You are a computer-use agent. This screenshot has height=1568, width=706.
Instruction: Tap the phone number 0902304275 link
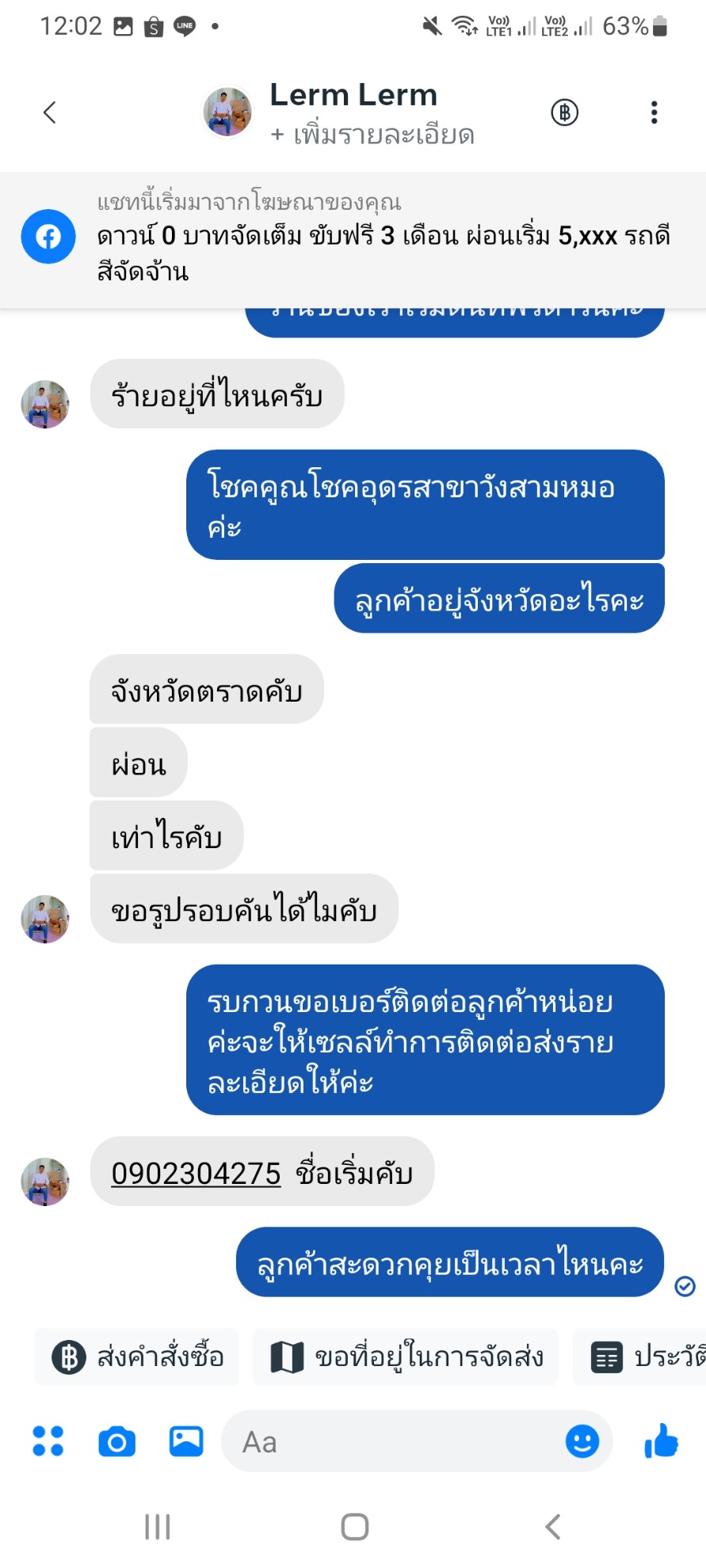196,1173
